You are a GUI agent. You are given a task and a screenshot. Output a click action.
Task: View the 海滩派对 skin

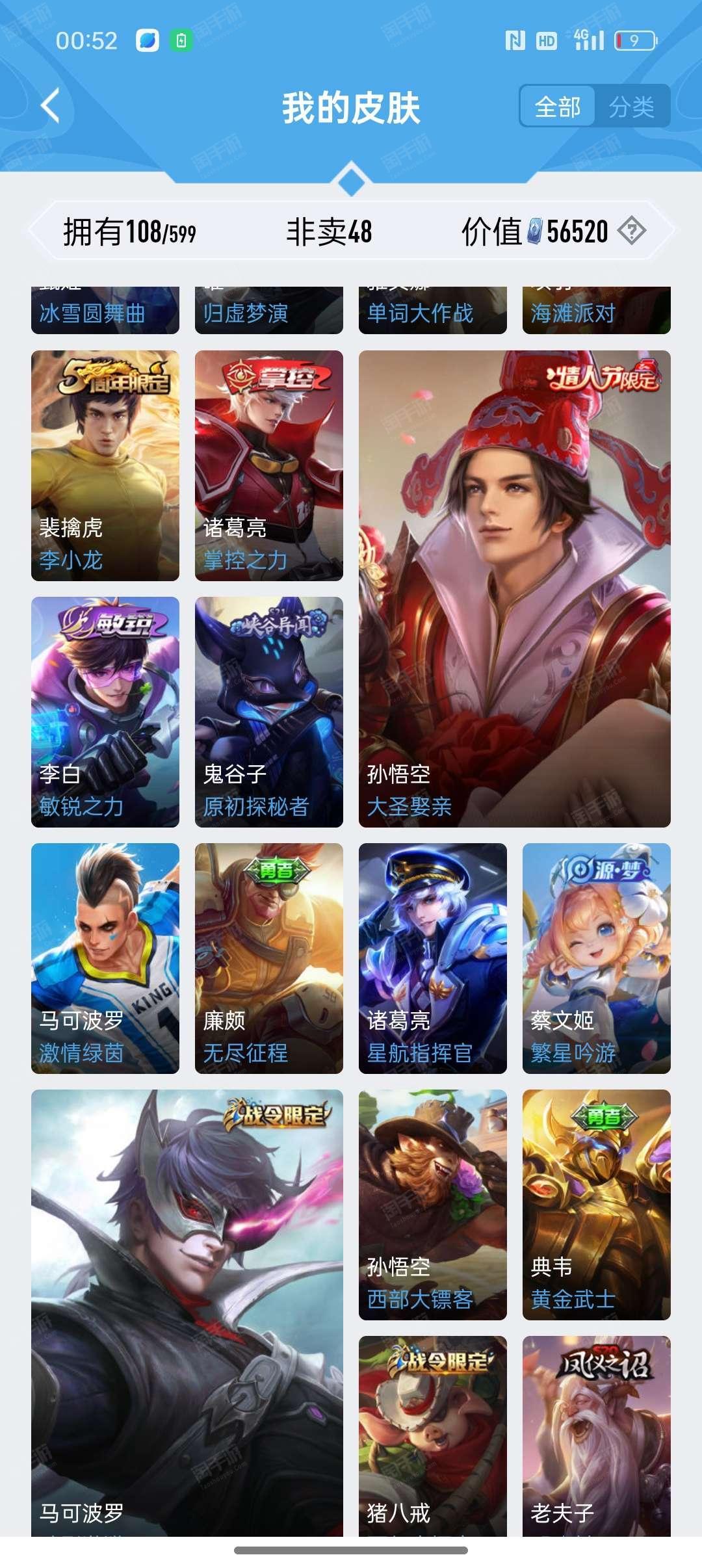point(596,311)
